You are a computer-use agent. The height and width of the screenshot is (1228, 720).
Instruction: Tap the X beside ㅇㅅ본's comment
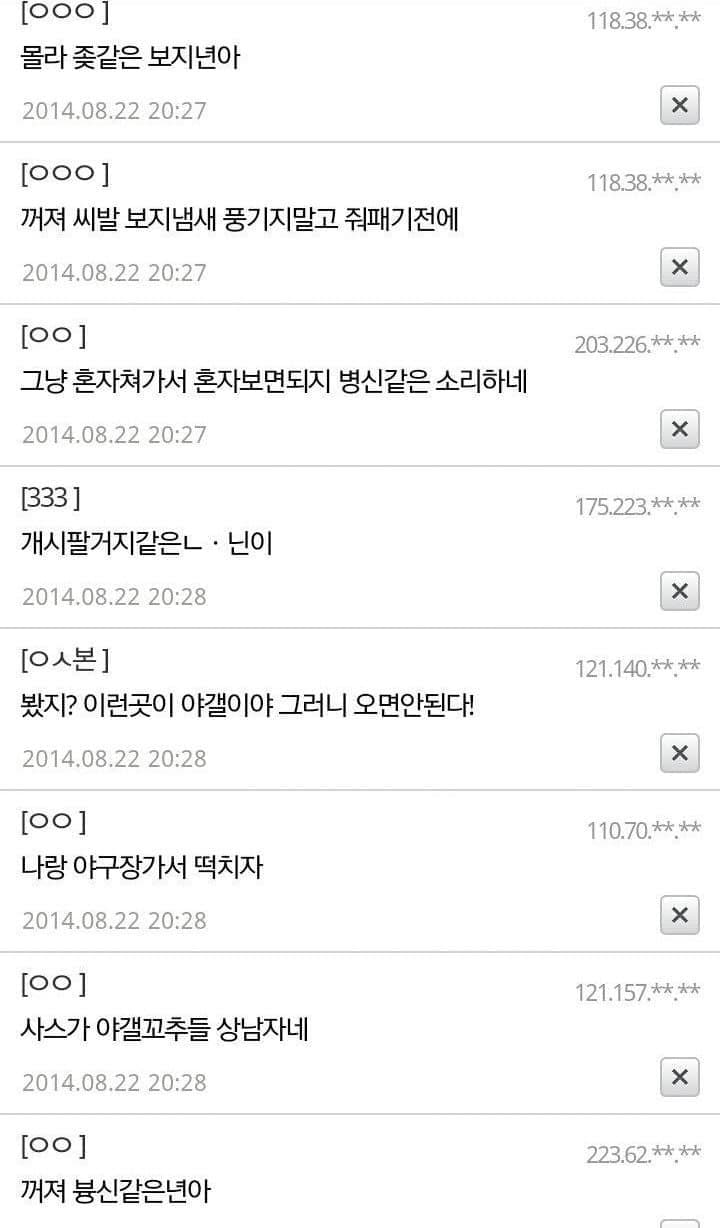pos(679,753)
